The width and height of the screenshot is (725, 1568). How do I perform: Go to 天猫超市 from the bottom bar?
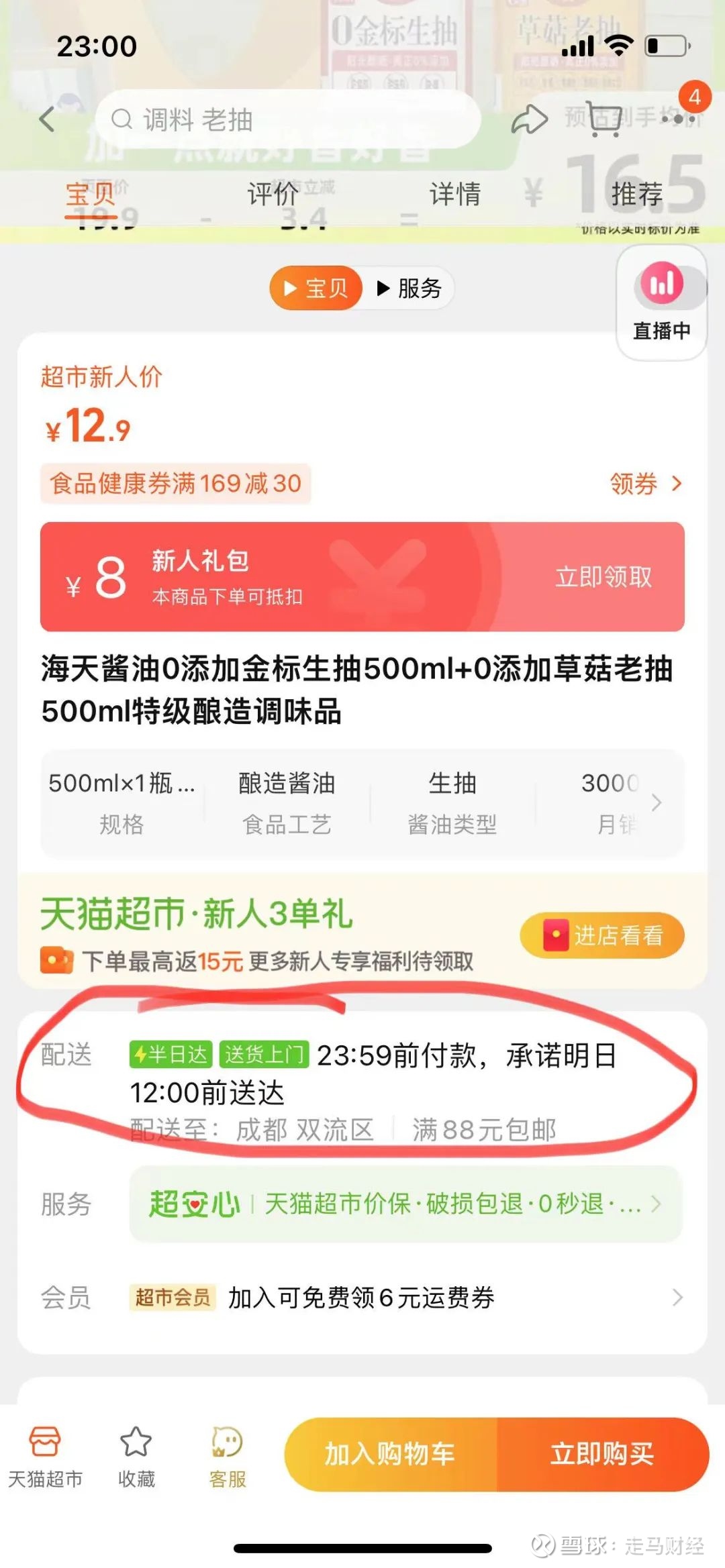tap(45, 1455)
